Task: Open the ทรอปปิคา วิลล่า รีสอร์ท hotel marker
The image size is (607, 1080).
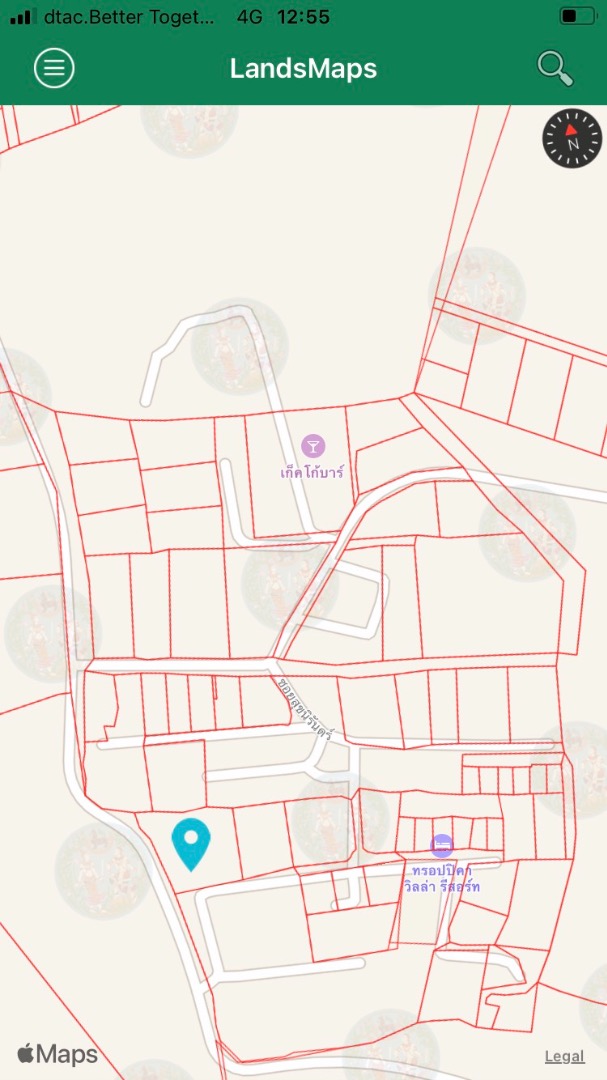Action: [x=442, y=845]
